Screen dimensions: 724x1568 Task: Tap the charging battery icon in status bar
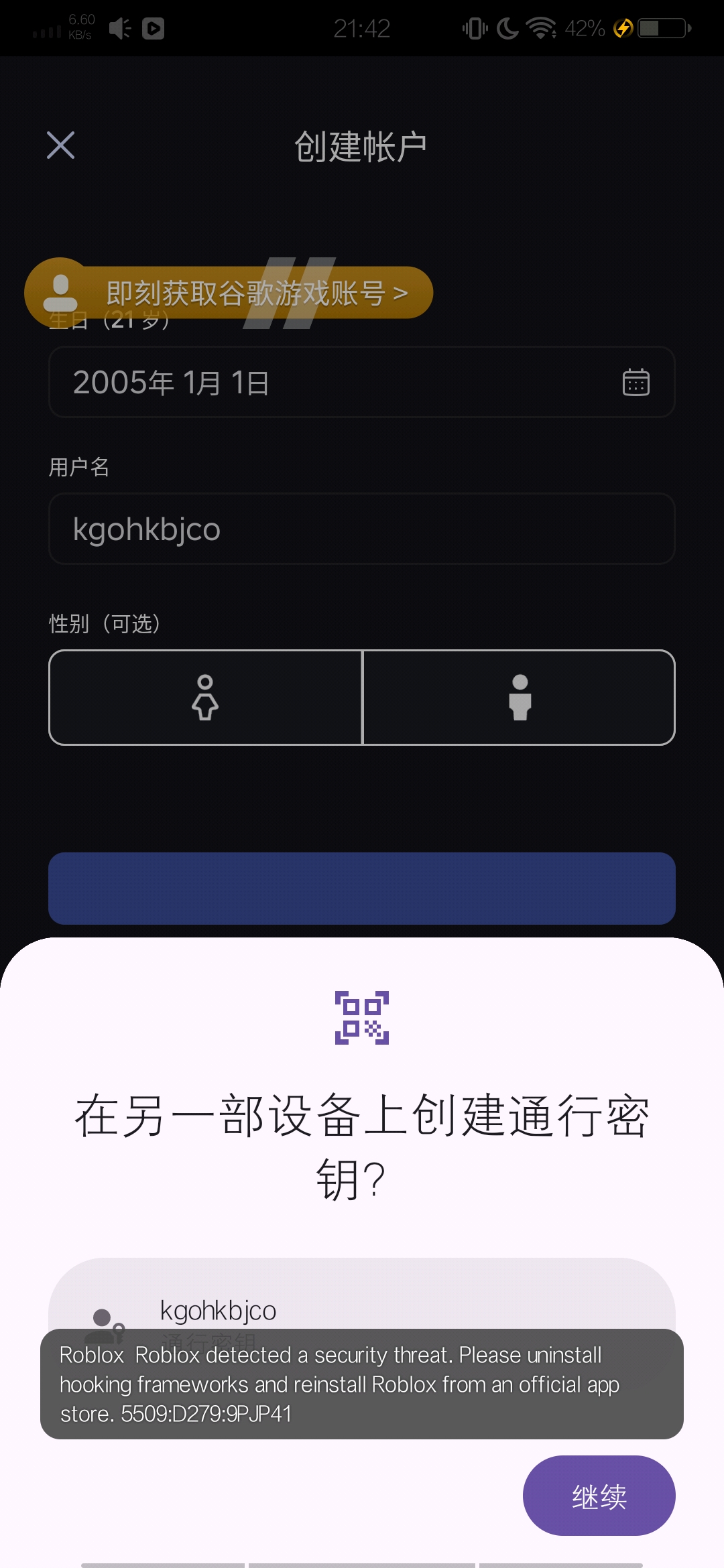[x=654, y=28]
